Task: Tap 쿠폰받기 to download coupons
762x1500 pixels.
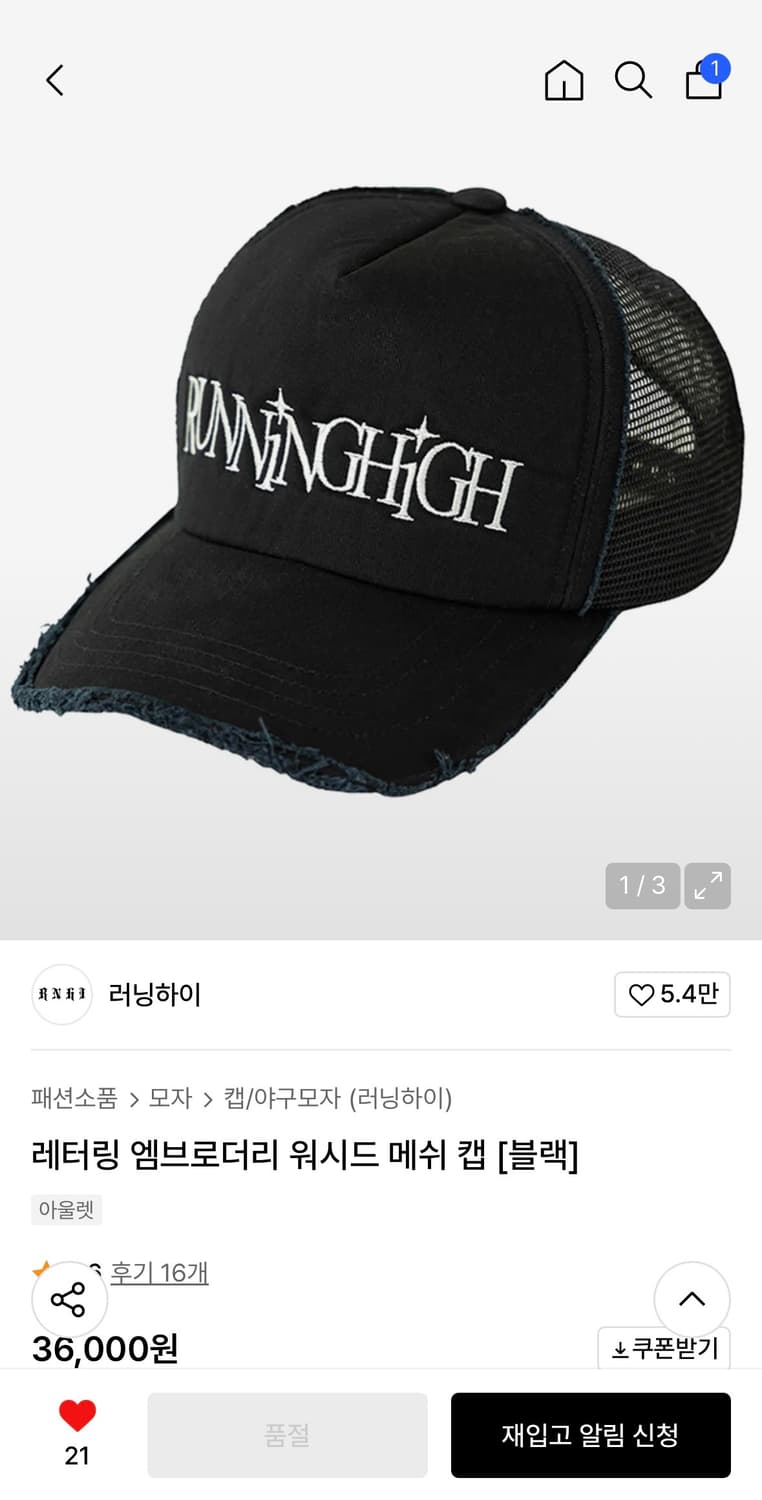Action: pyautogui.click(x=664, y=1347)
